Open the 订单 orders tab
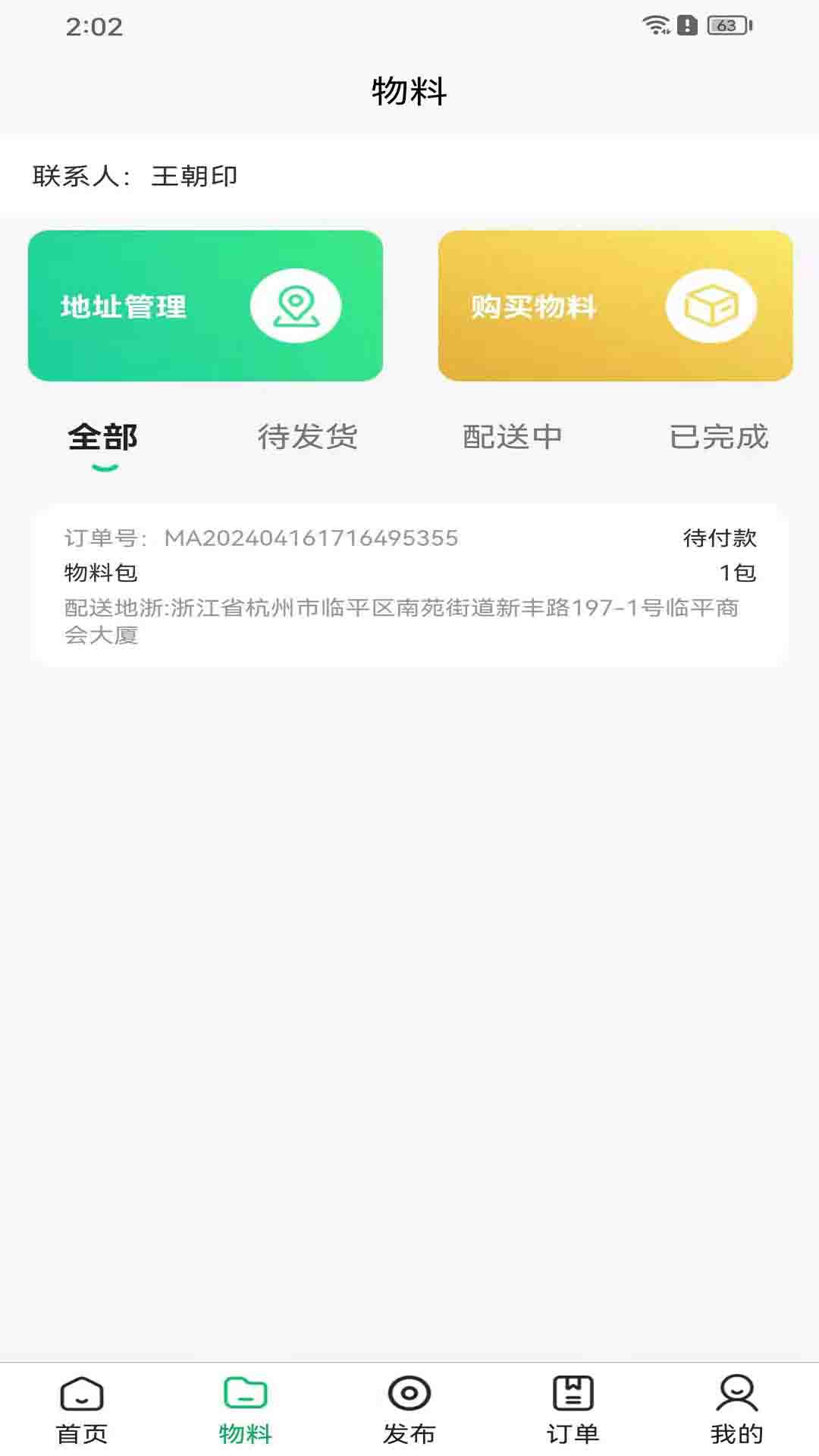 [x=573, y=1409]
